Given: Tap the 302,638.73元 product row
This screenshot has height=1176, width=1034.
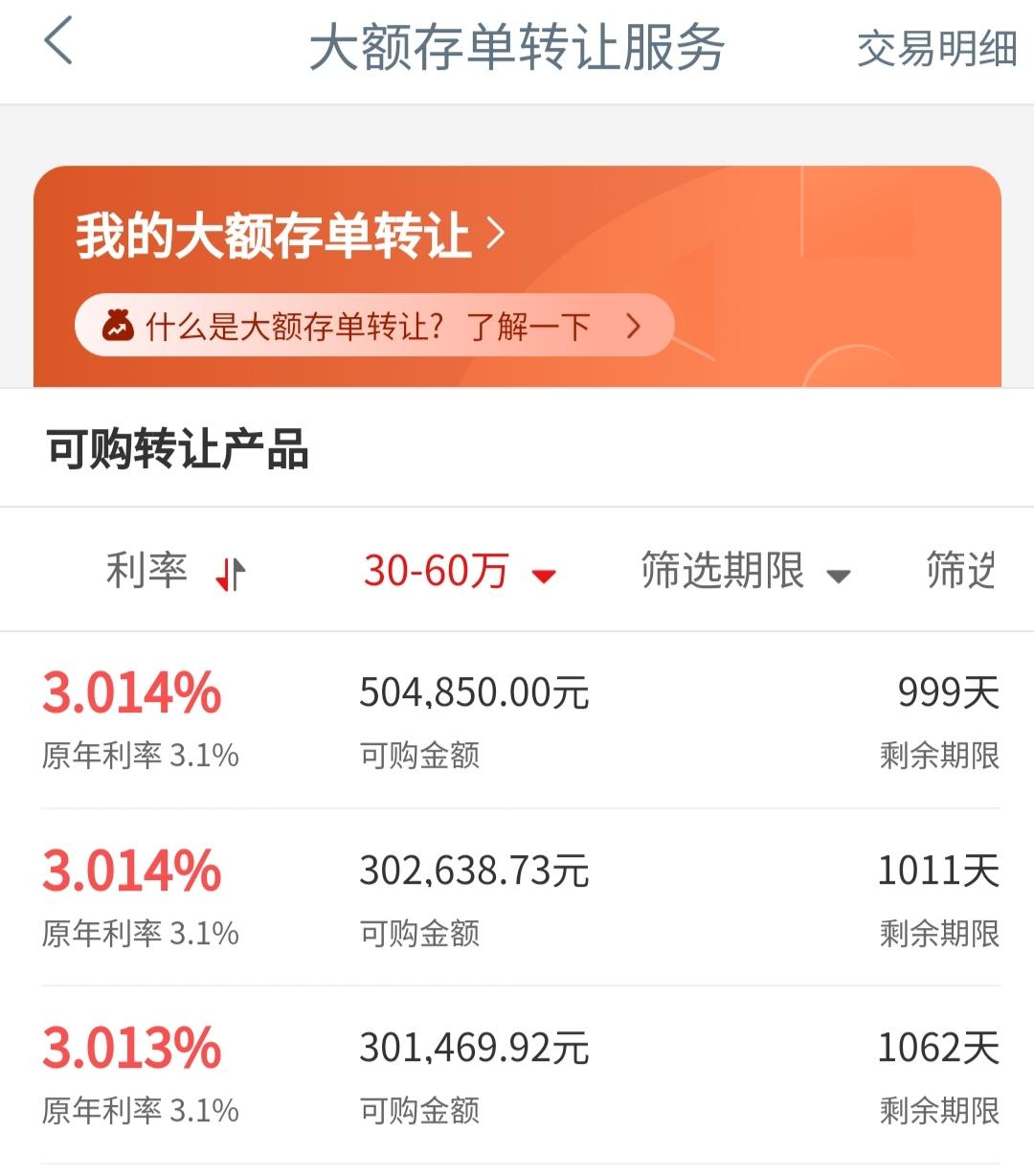Looking at the screenshot, I should (x=517, y=895).
